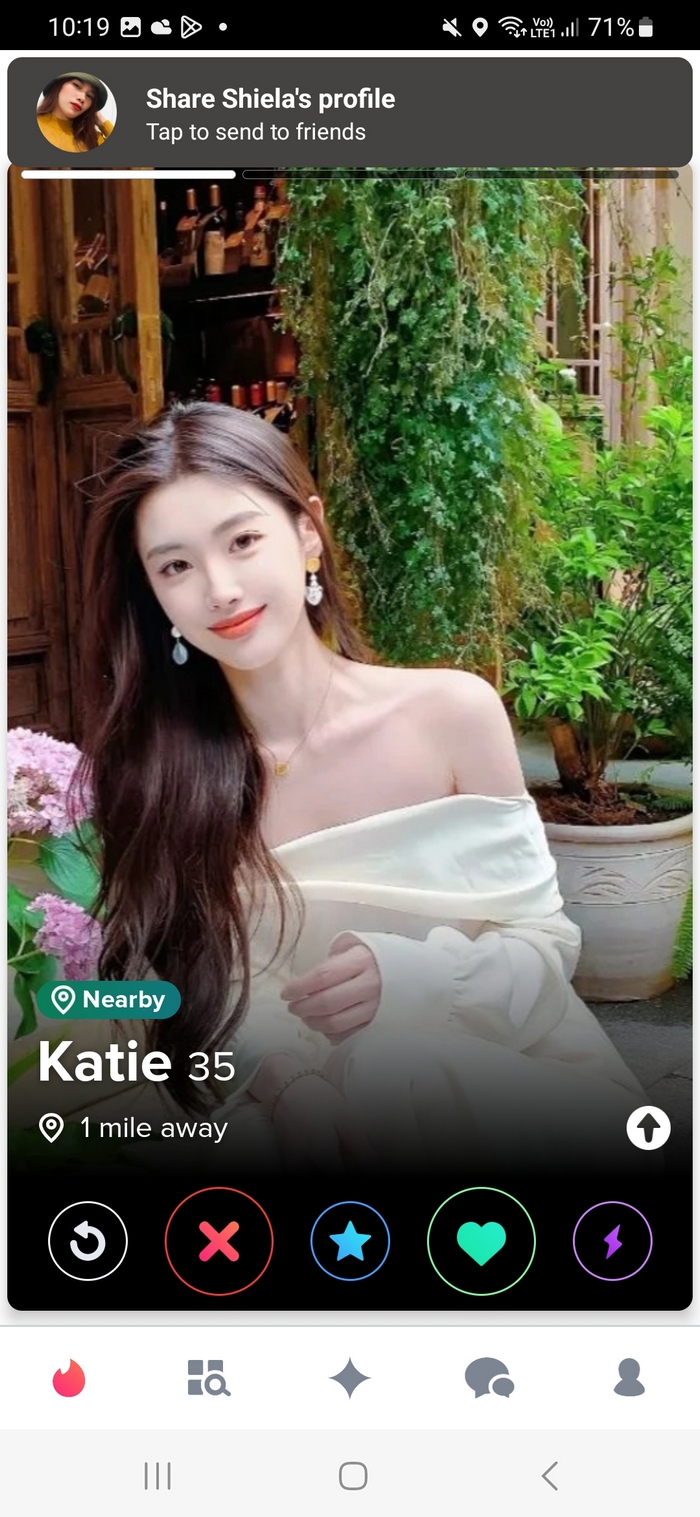Screen dimensions: 700x1517
Task: Expand Katie's profile details with up arrow
Action: click(x=648, y=1128)
